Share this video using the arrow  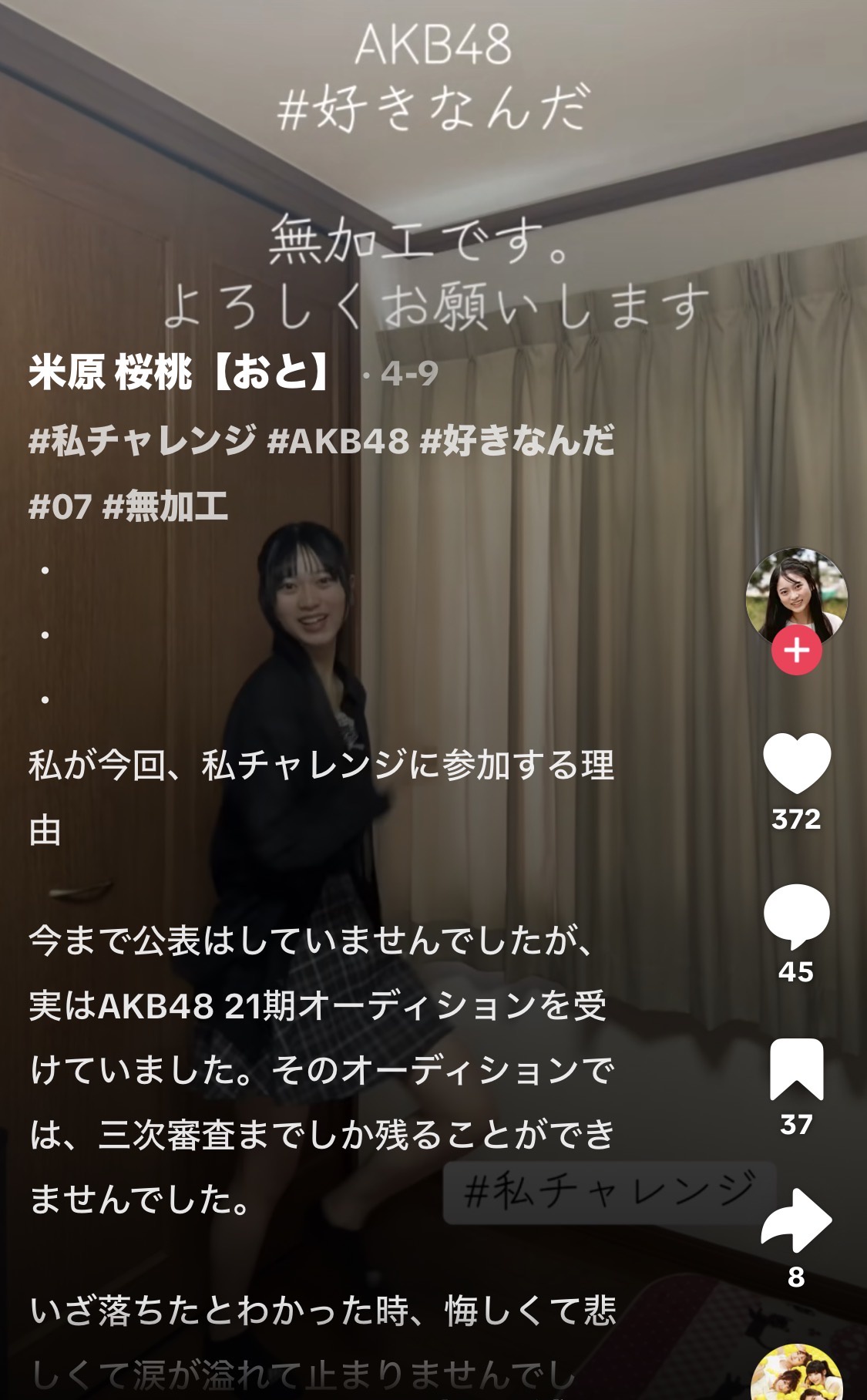(x=796, y=1220)
